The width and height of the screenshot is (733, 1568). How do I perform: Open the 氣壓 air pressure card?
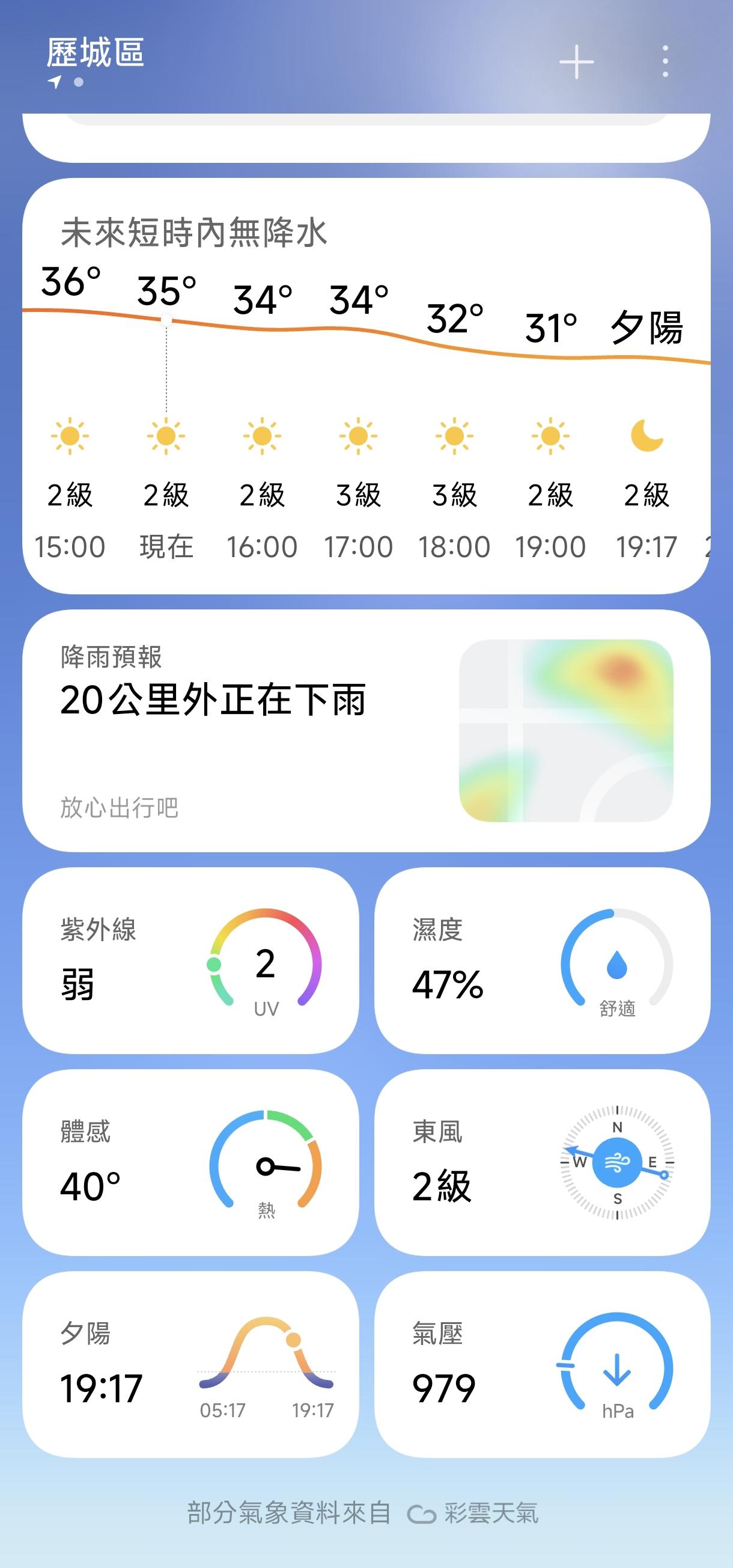[x=542, y=1364]
